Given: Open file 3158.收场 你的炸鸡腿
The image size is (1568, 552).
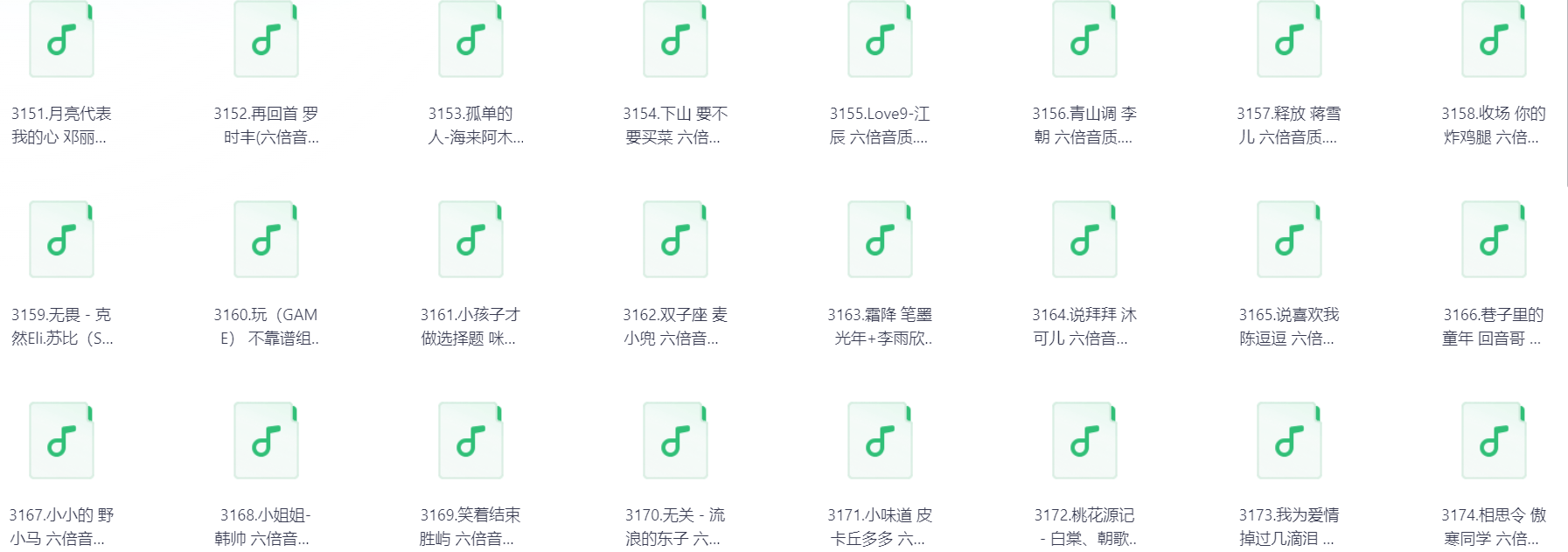Looking at the screenshot, I should pos(1494,40).
